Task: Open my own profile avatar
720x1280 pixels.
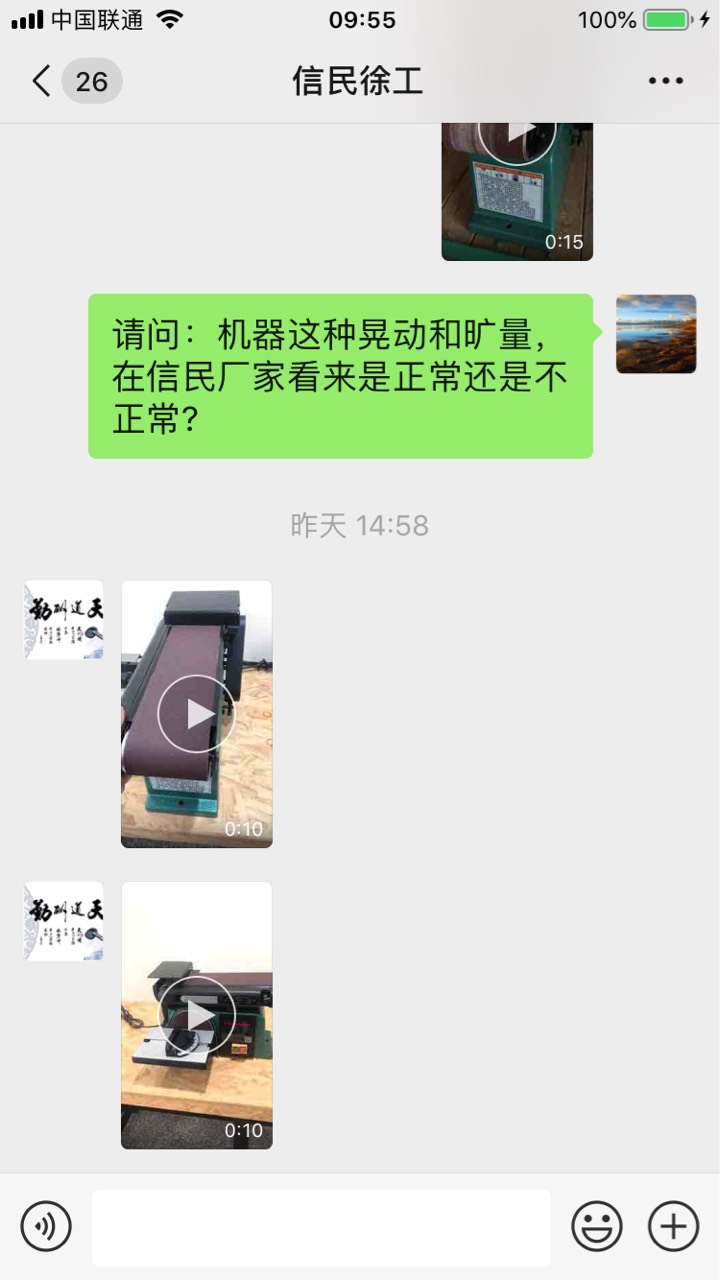Action: click(655, 334)
